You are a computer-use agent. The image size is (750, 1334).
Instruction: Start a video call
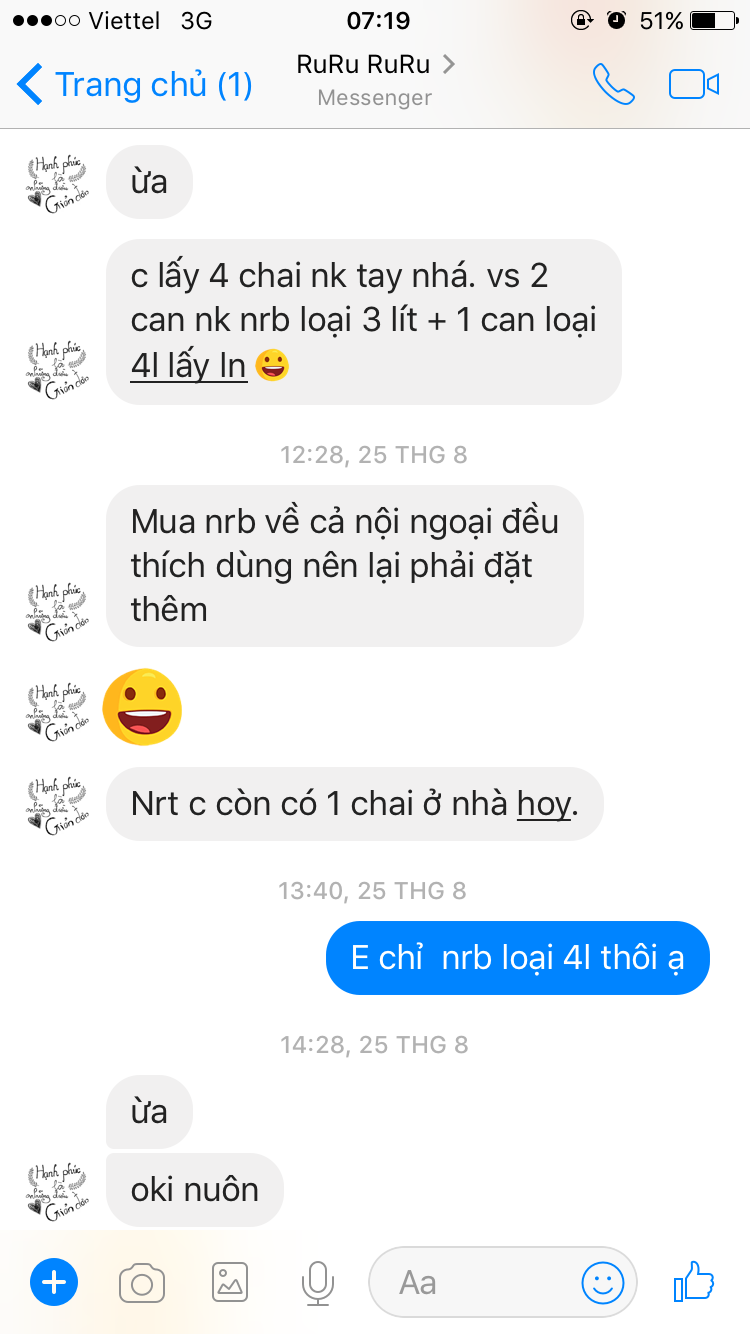694,85
